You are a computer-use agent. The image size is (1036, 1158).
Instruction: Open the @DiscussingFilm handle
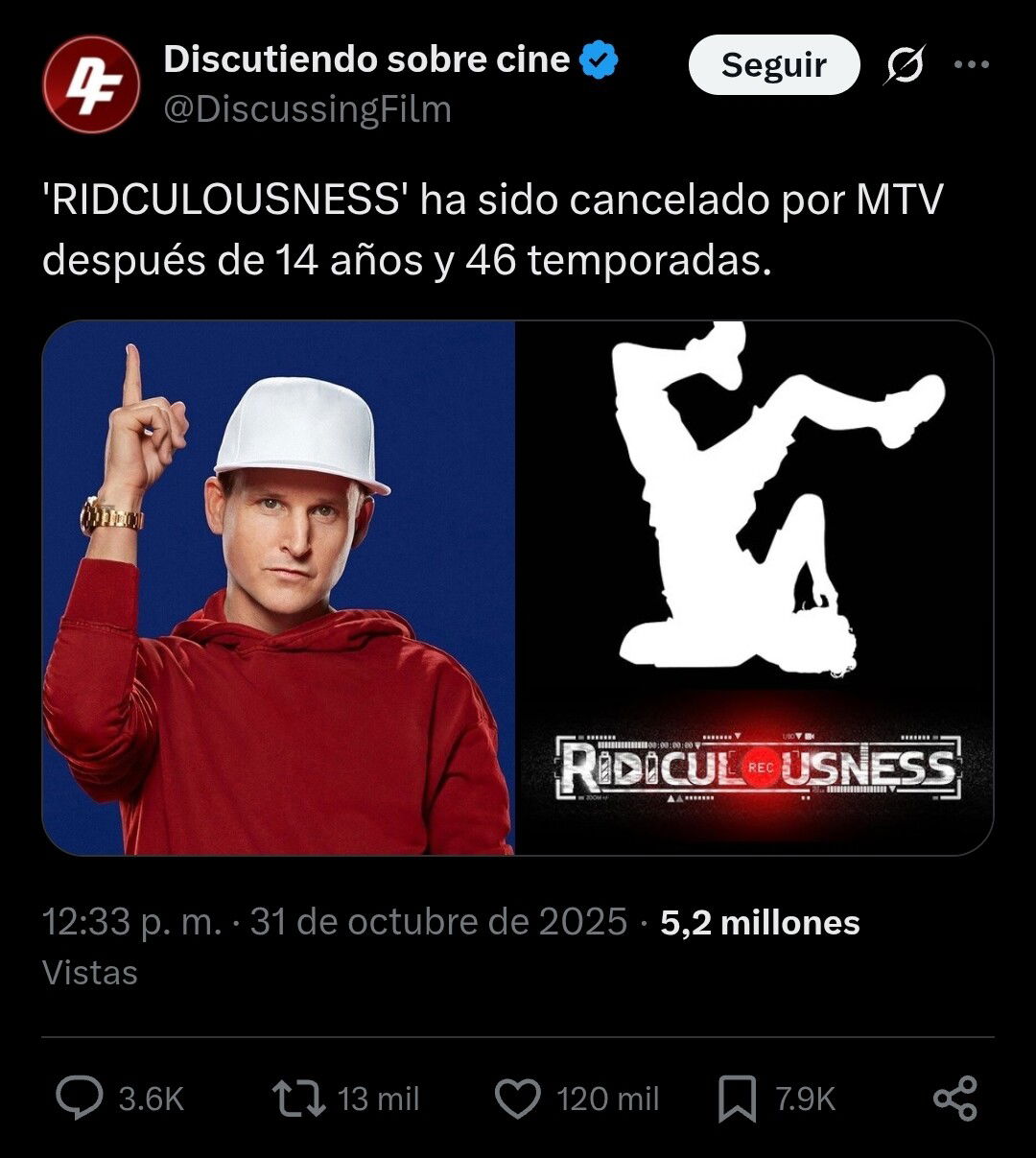(x=307, y=109)
